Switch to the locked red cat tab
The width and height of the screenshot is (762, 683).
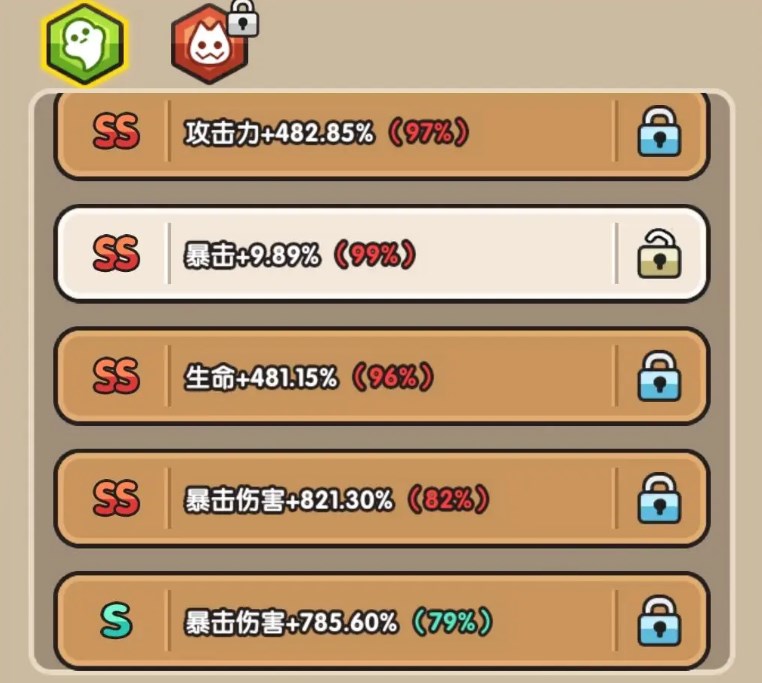click(x=210, y=45)
